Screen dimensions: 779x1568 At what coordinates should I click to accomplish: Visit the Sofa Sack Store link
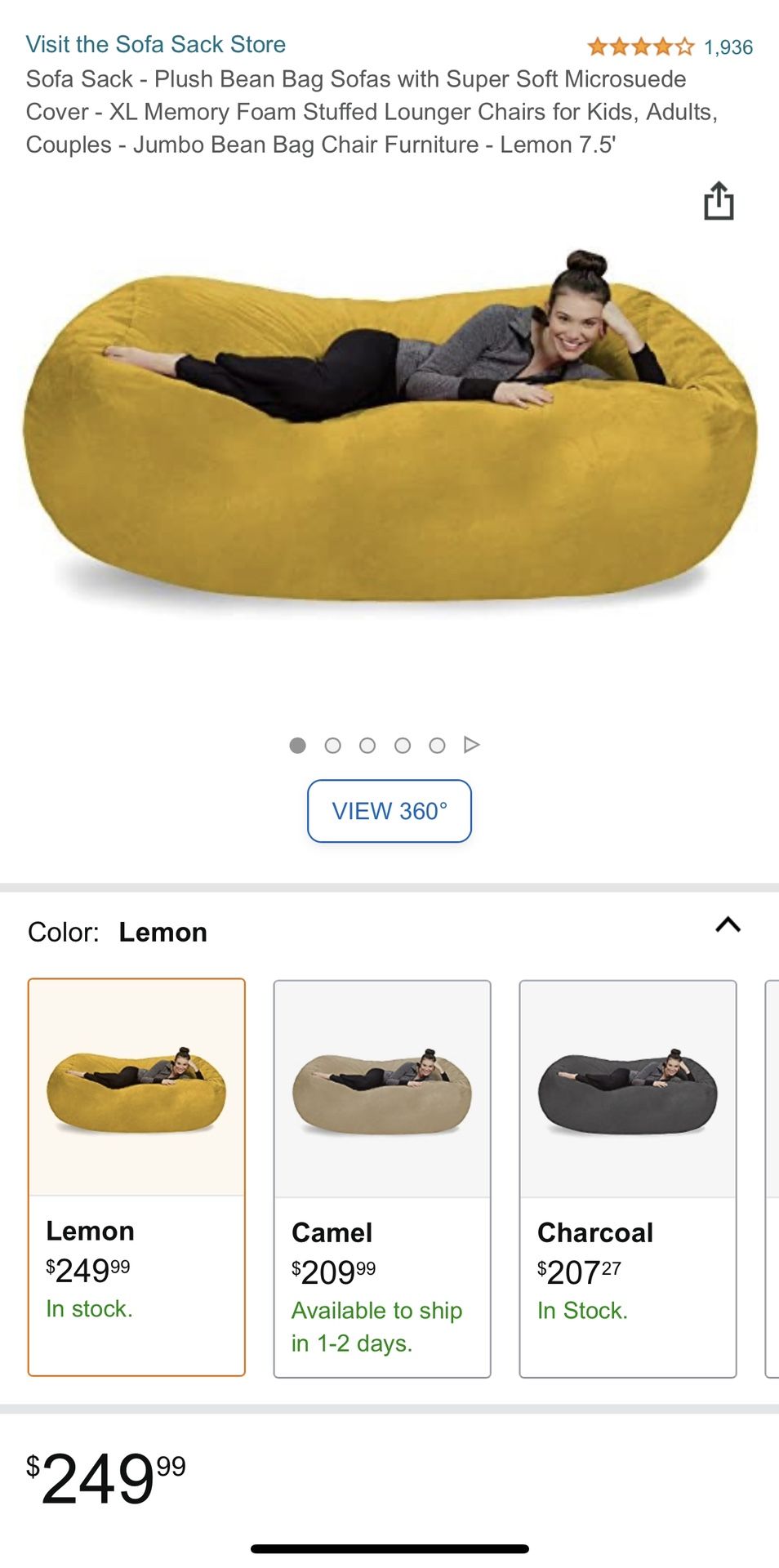tap(156, 44)
